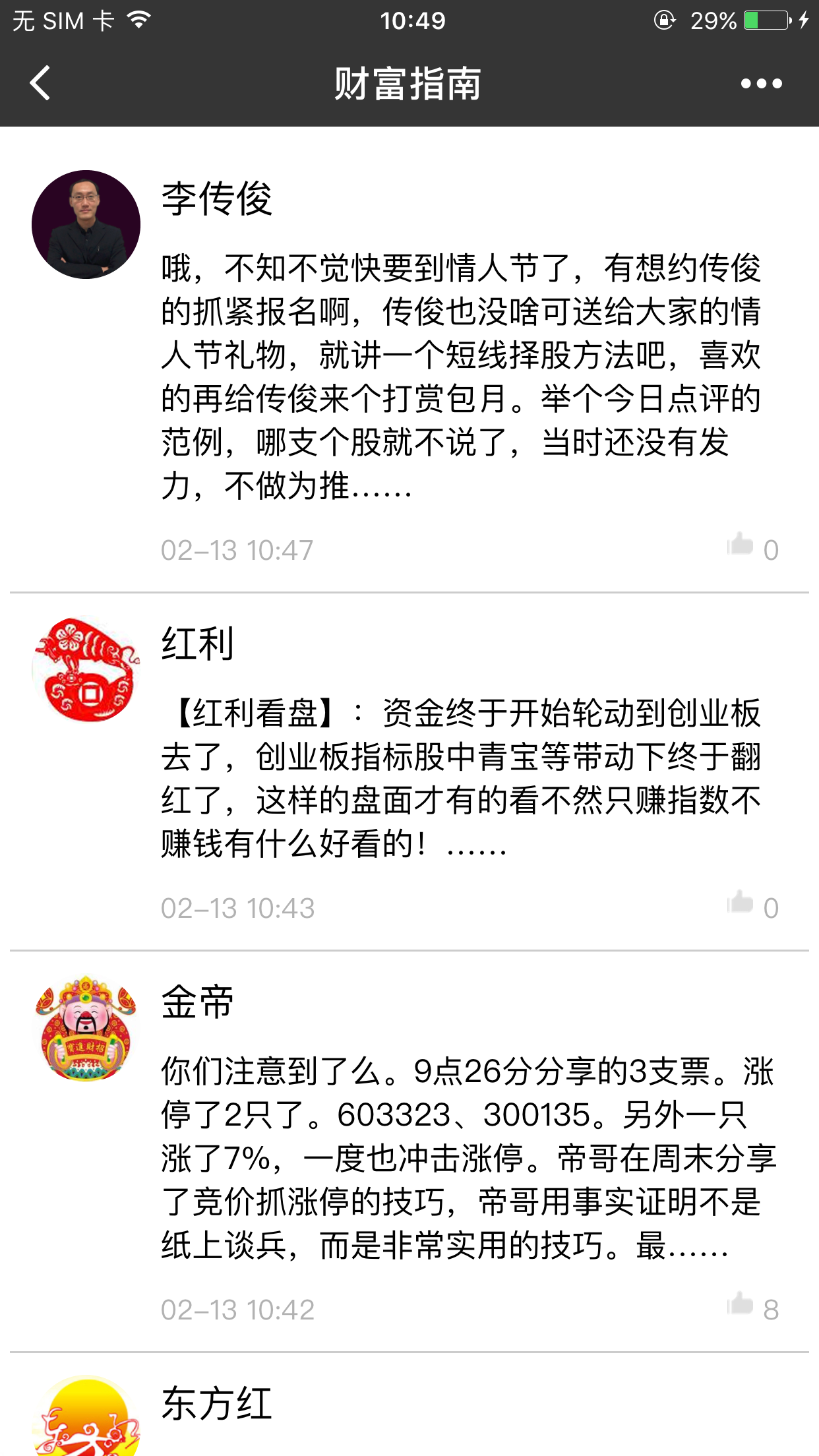
Task: Like 李传俊's post
Action: pos(741,547)
